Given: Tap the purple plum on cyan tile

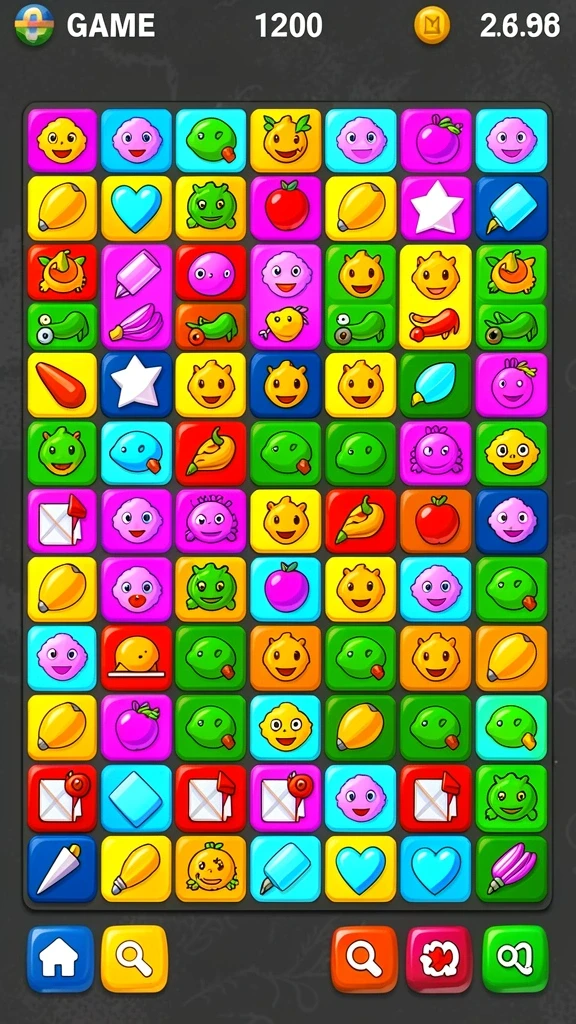Looking at the screenshot, I should (286, 588).
